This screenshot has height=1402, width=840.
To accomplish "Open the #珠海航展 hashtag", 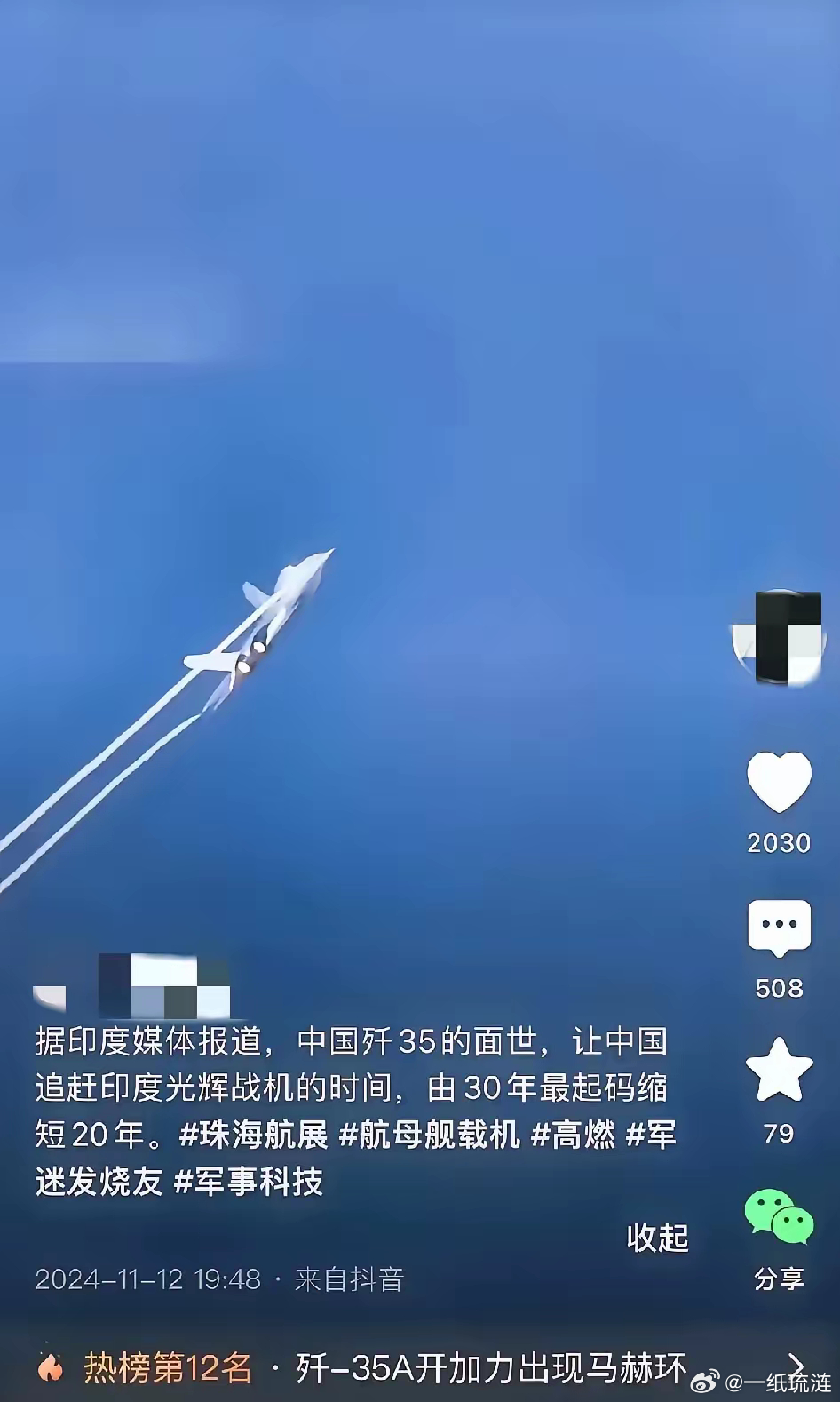I will (x=253, y=1135).
